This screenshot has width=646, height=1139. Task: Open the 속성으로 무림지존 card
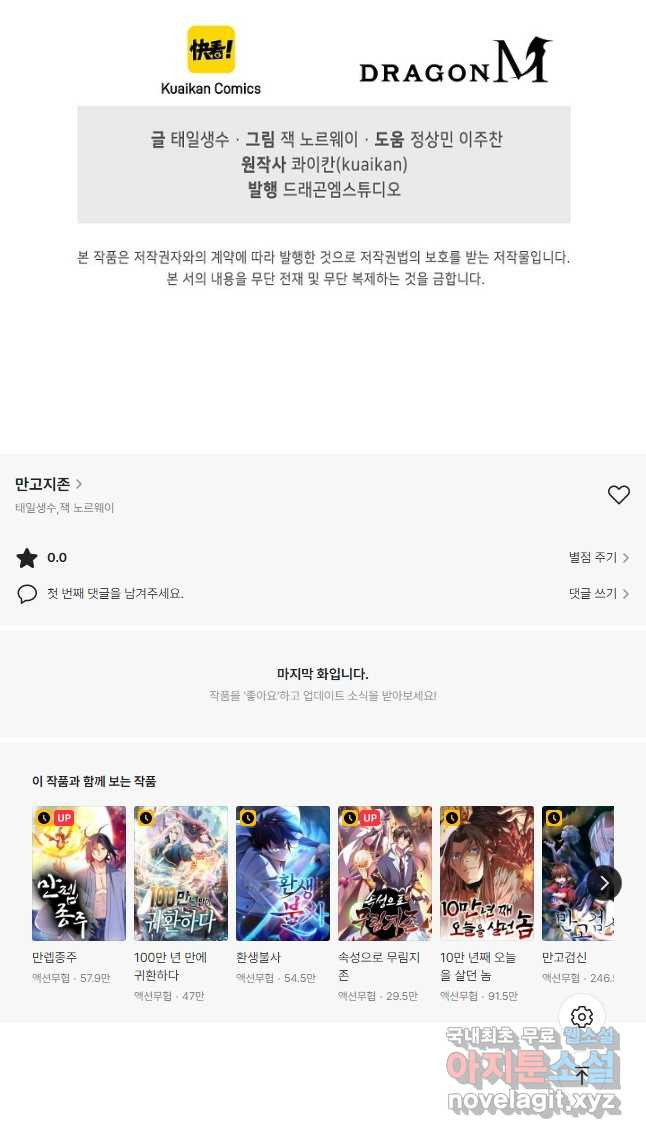[385, 874]
